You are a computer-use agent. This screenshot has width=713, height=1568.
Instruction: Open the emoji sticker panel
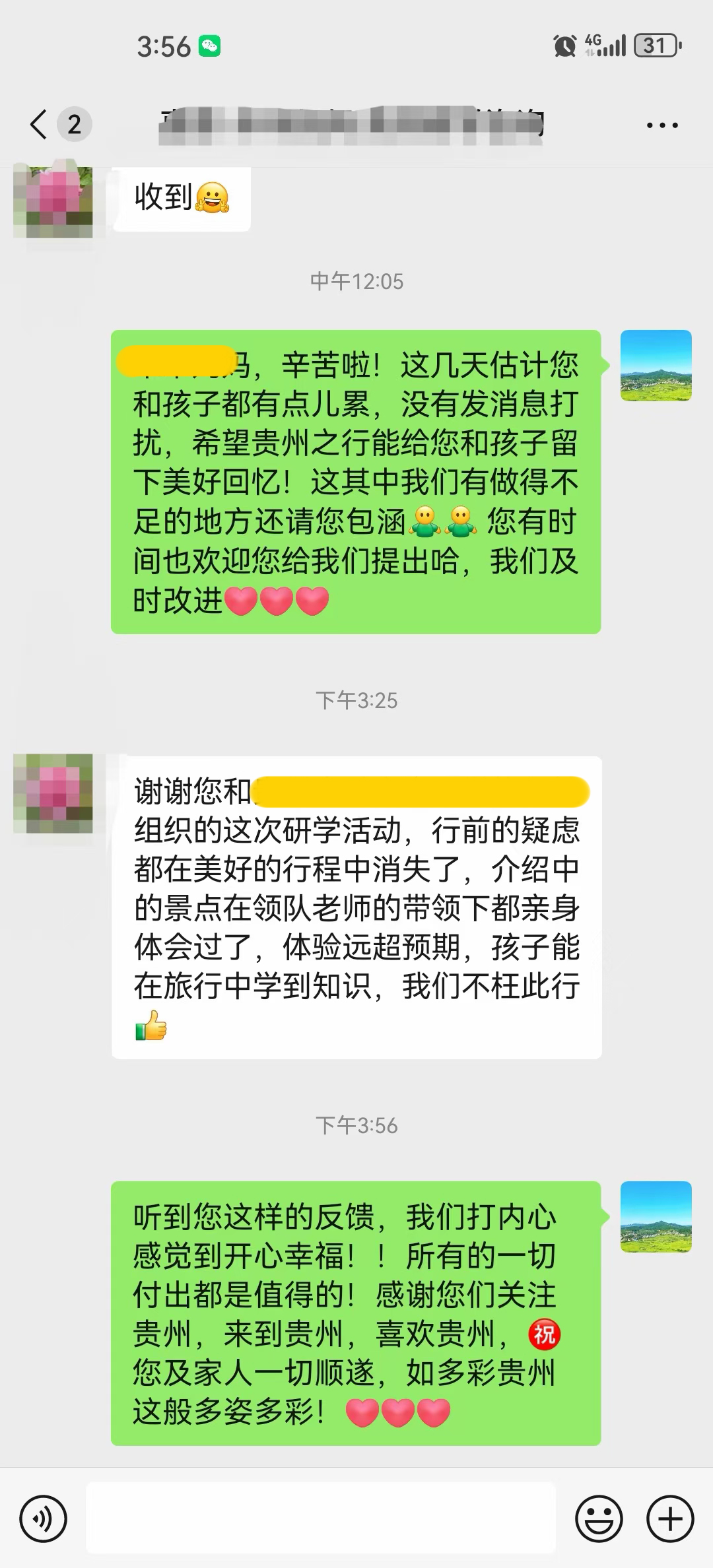click(599, 1519)
